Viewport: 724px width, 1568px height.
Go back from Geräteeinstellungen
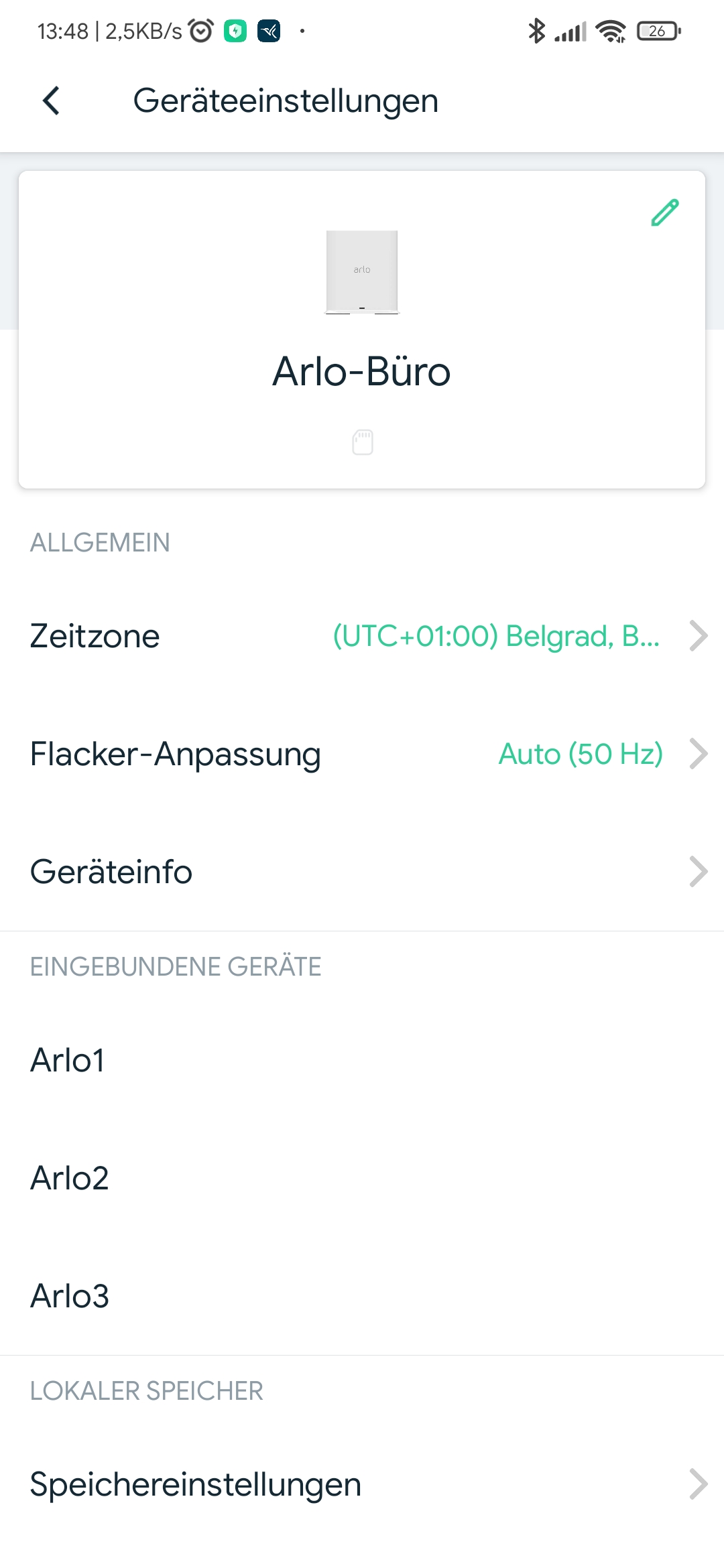pyautogui.click(x=51, y=101)
